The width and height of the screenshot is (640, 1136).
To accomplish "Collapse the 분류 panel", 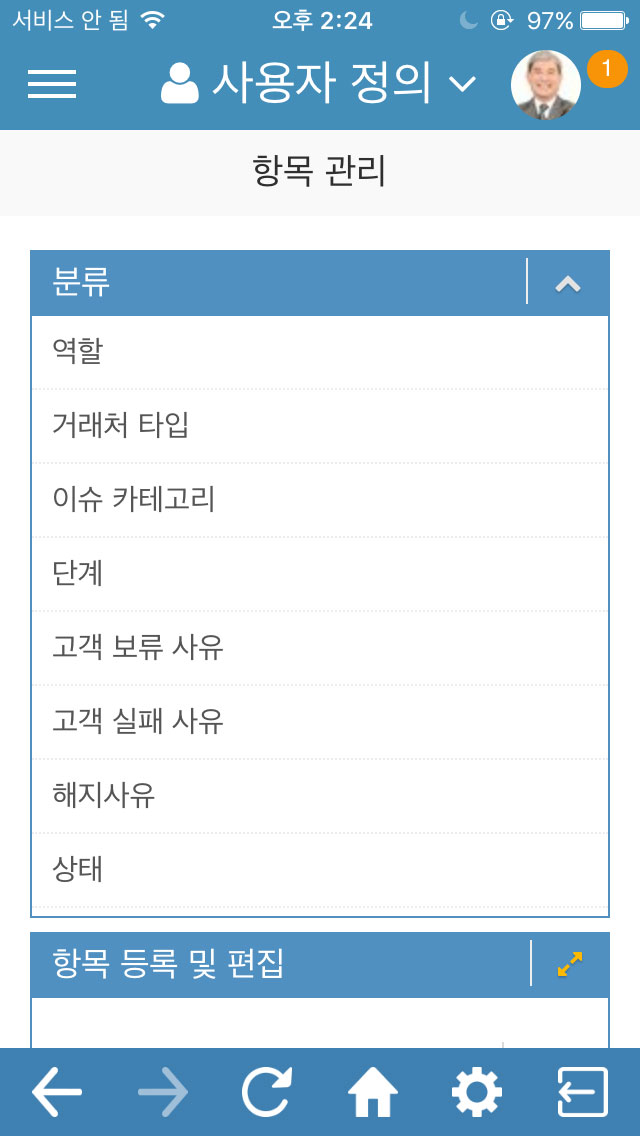I will tap(568, 285).
